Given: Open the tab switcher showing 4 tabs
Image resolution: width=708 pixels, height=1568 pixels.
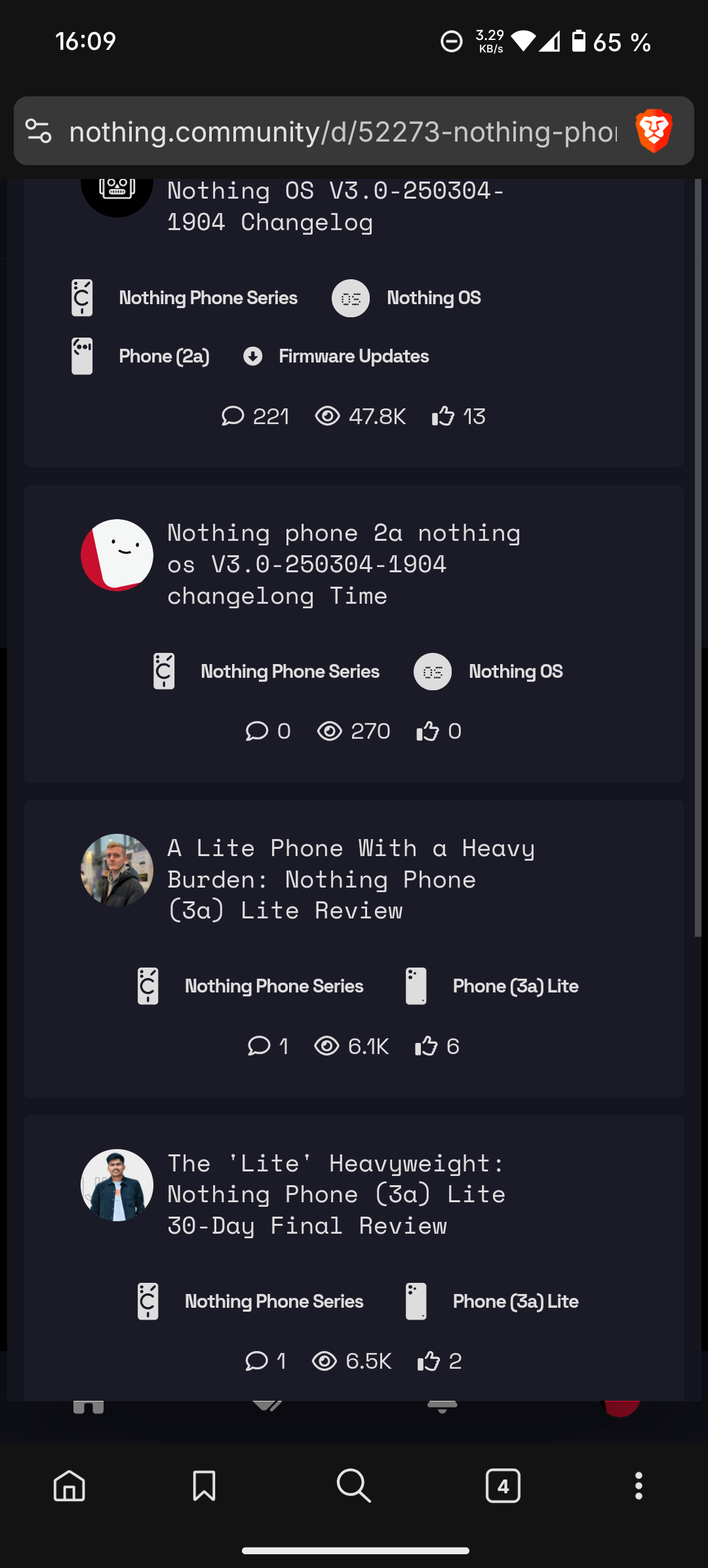Looking at the screenshot, I should coord(503,1485).
